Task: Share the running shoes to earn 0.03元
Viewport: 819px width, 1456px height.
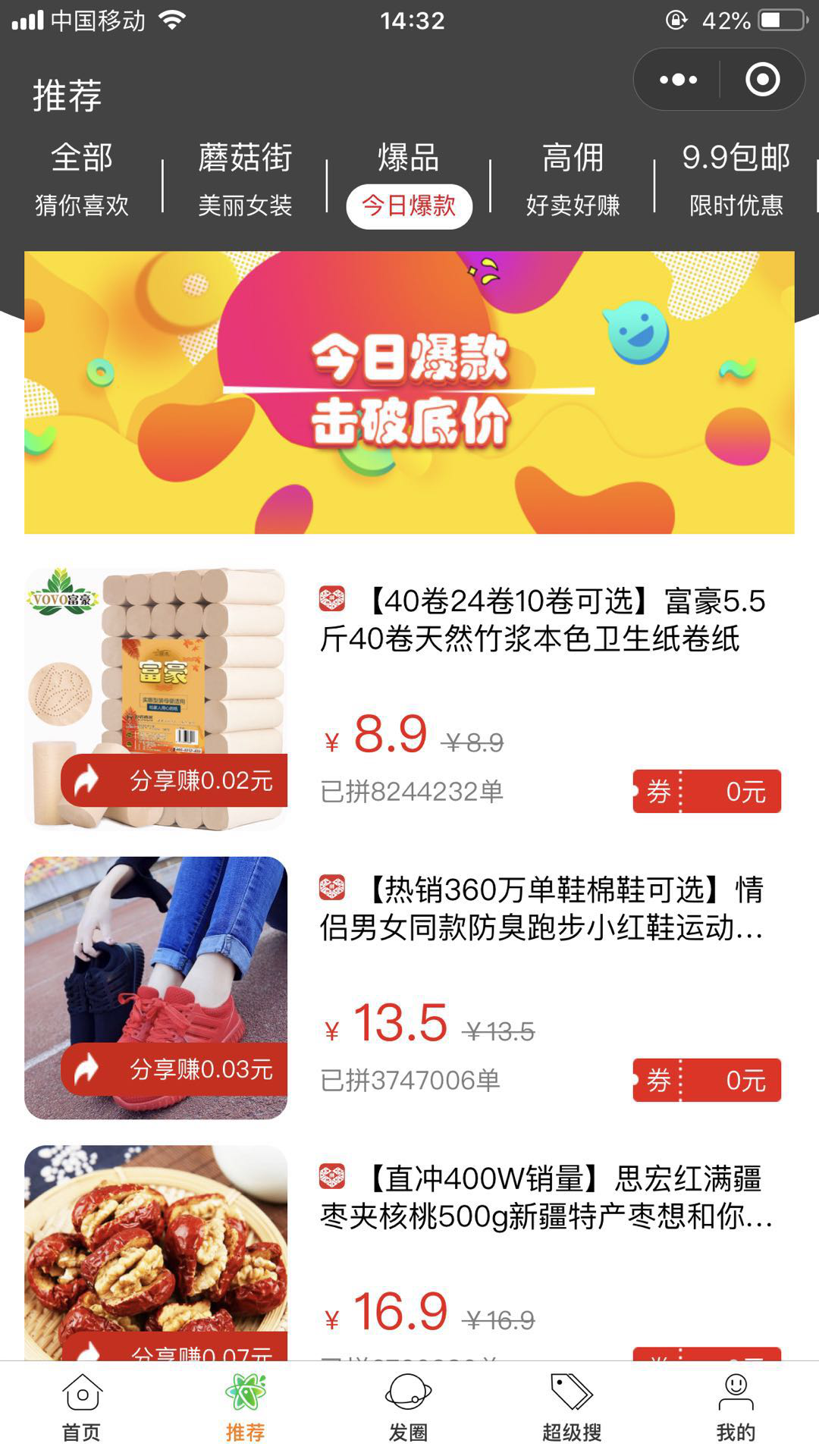Action: (174, 1068)
